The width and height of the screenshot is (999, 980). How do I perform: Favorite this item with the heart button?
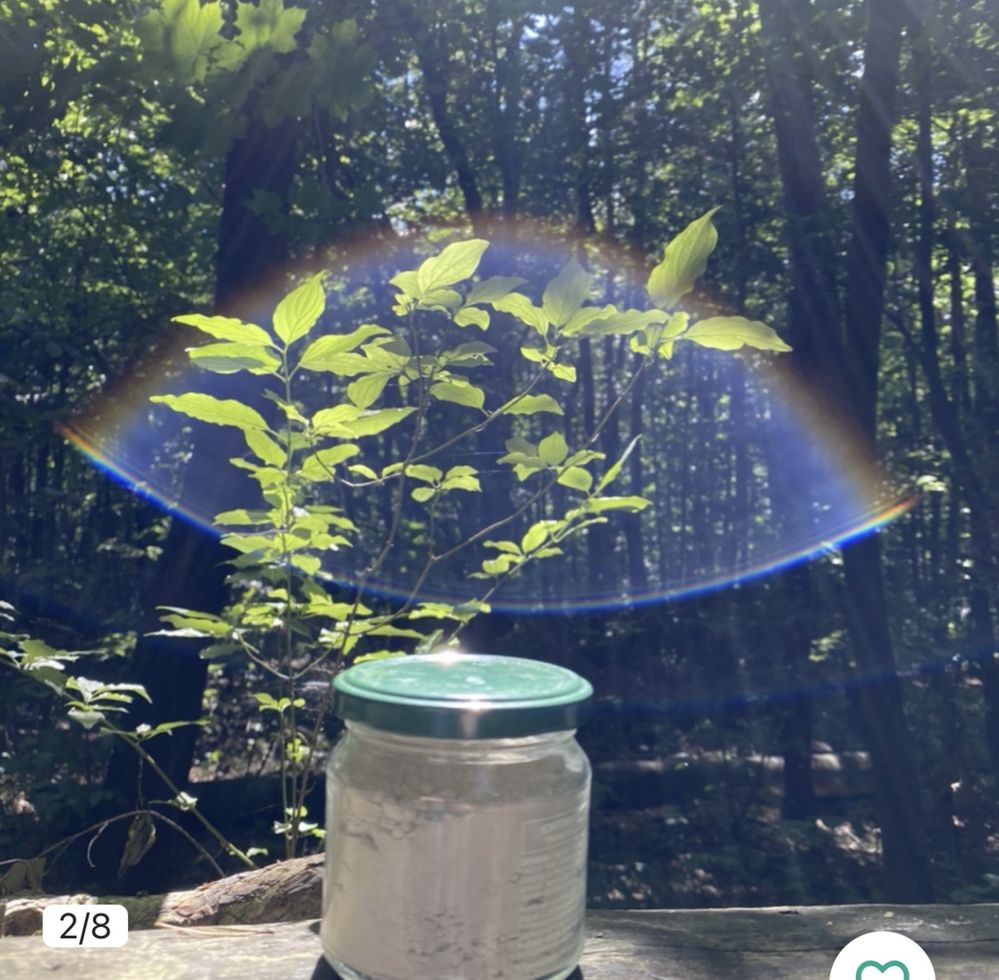pyautogui.click(x=882, y=963)
